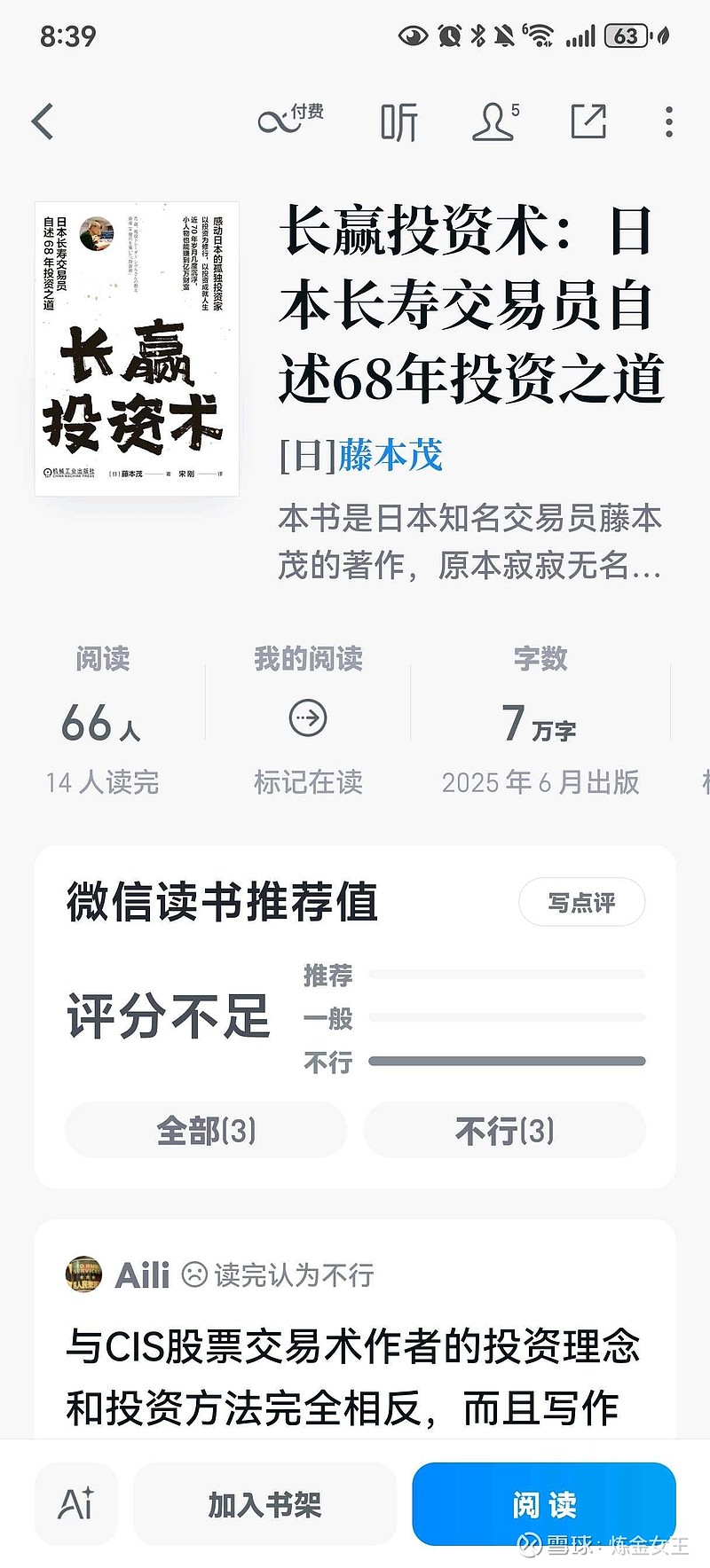Switch to the 不行(3) reviews tab
Image resolution: width=710 pixels, height=1568 pixels.
pyautogui.click(x=504, y=1130)
